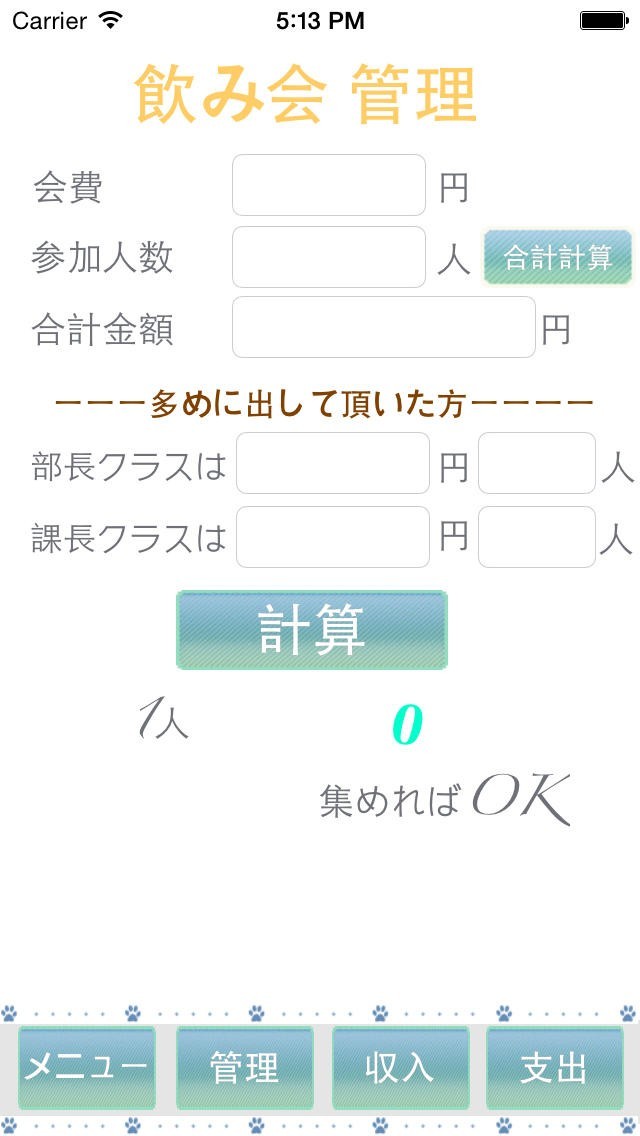This screenshot has width=640, height=1136.
Task: Open the 支出 tab
Action: tap(554, 1068)
